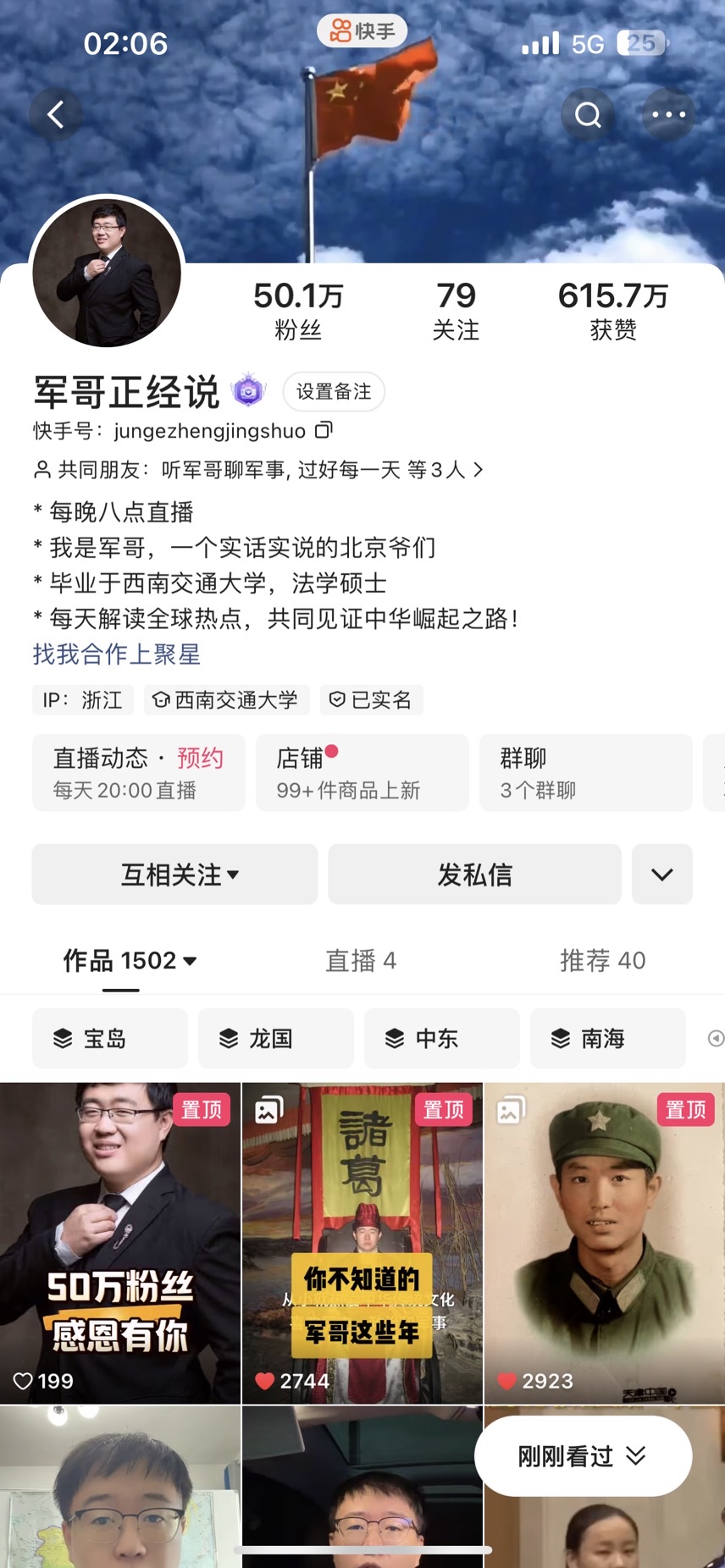Open search on this profile
The width and height of the screenshot is (725, 1568).
[588, 114]
